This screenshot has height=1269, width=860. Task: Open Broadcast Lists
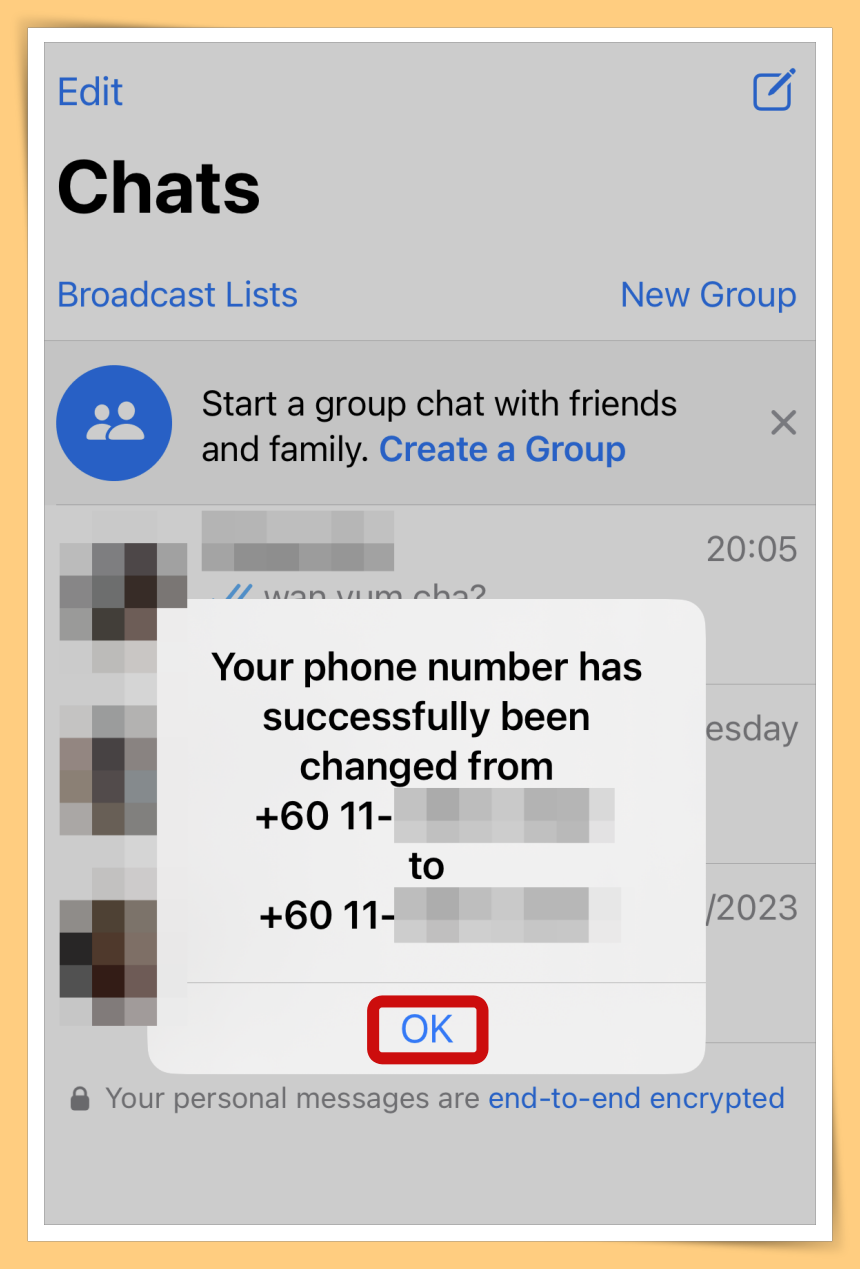tap(177, 295)
